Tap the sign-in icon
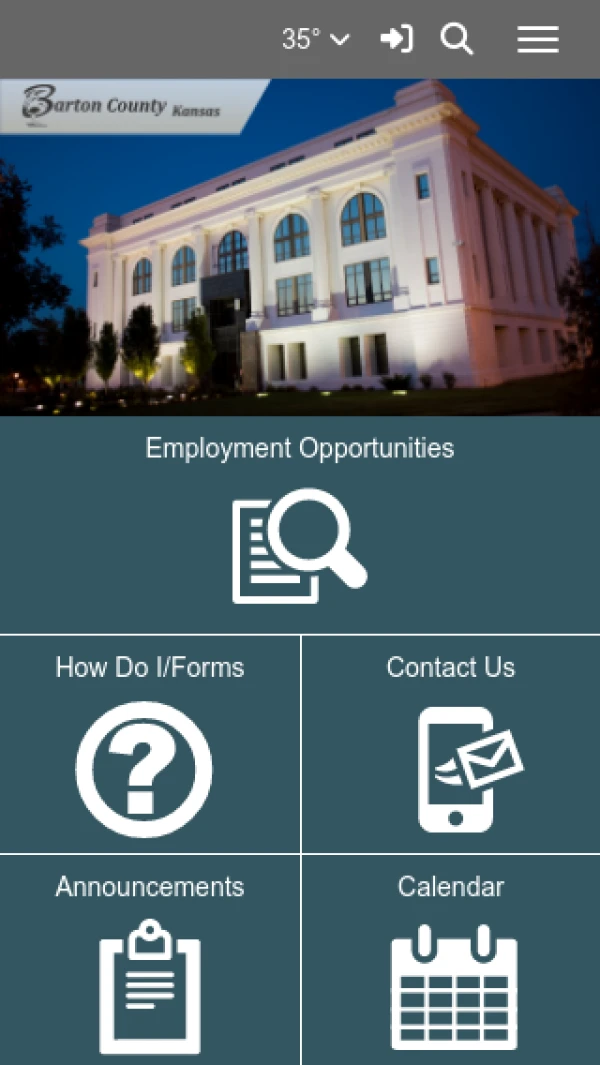The height and width of the screenshot is (1065, 600). click(396, 39)
